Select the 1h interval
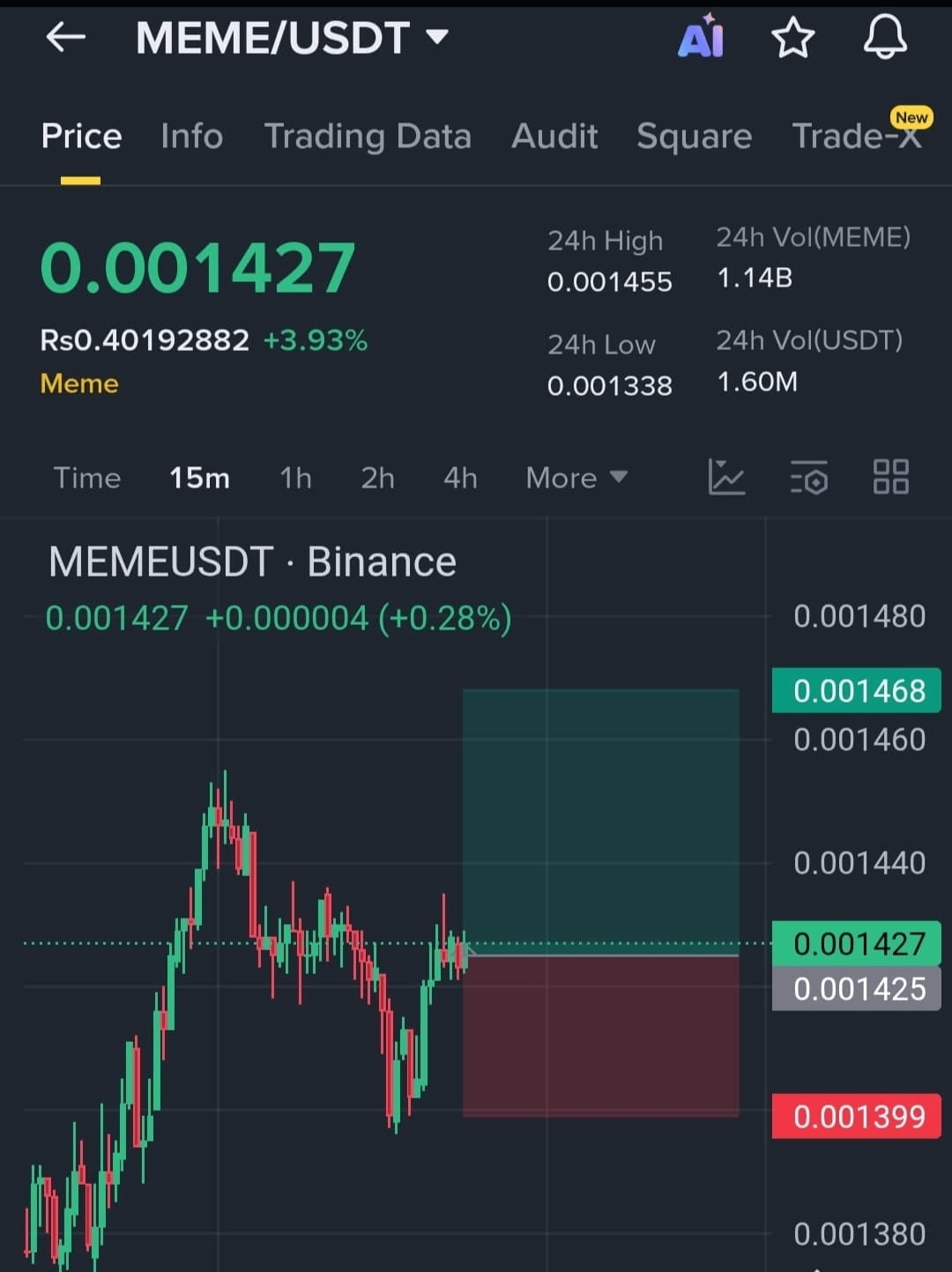This screenshot has width=952, height=1272. click(295, 478)
